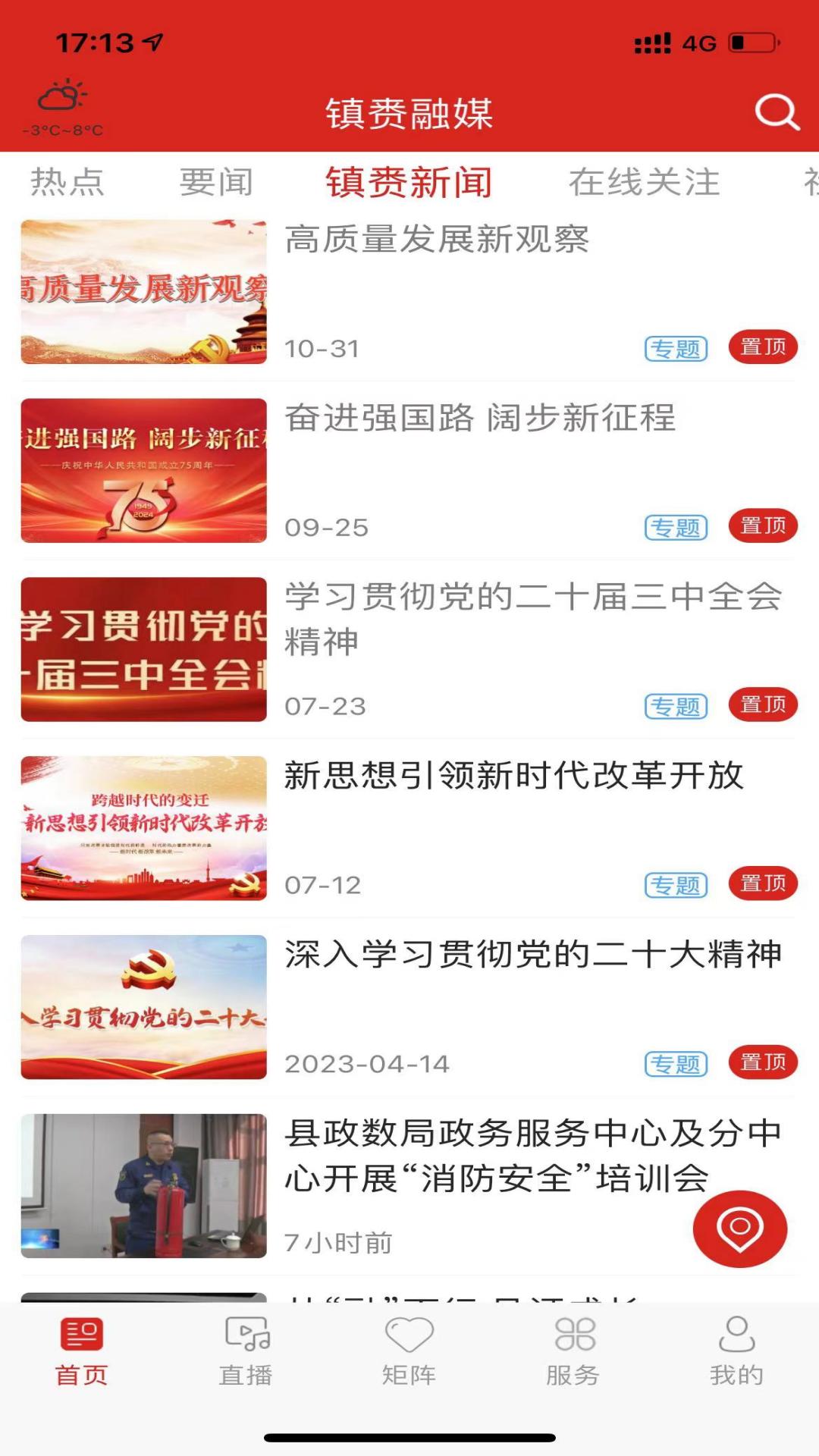Open 高质量发展新观察 cover image
The height and width of the screenshot is (1456, 819).
(x=144, y=292)
